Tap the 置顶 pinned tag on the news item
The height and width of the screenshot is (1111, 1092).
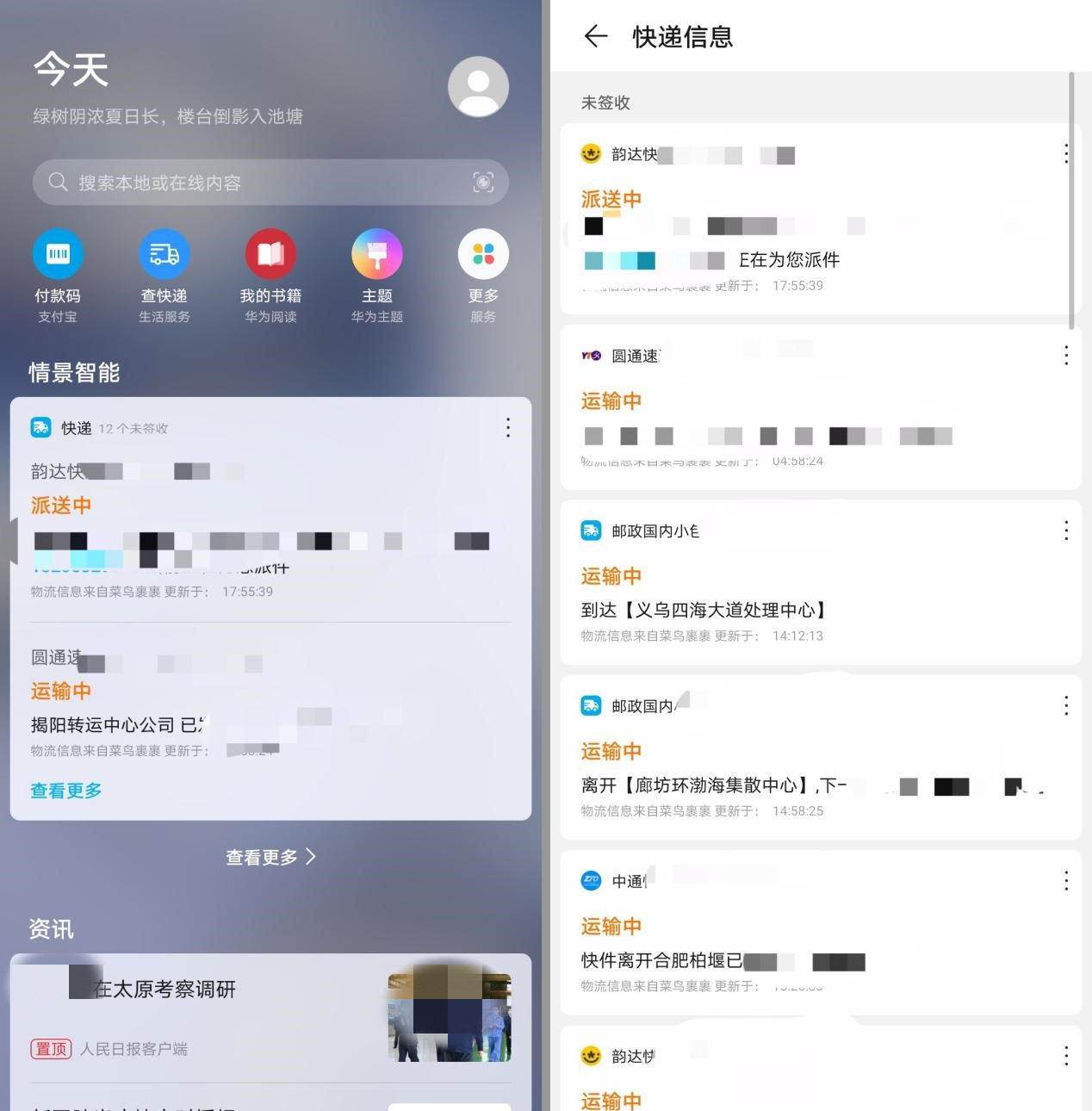point(51,1049)
